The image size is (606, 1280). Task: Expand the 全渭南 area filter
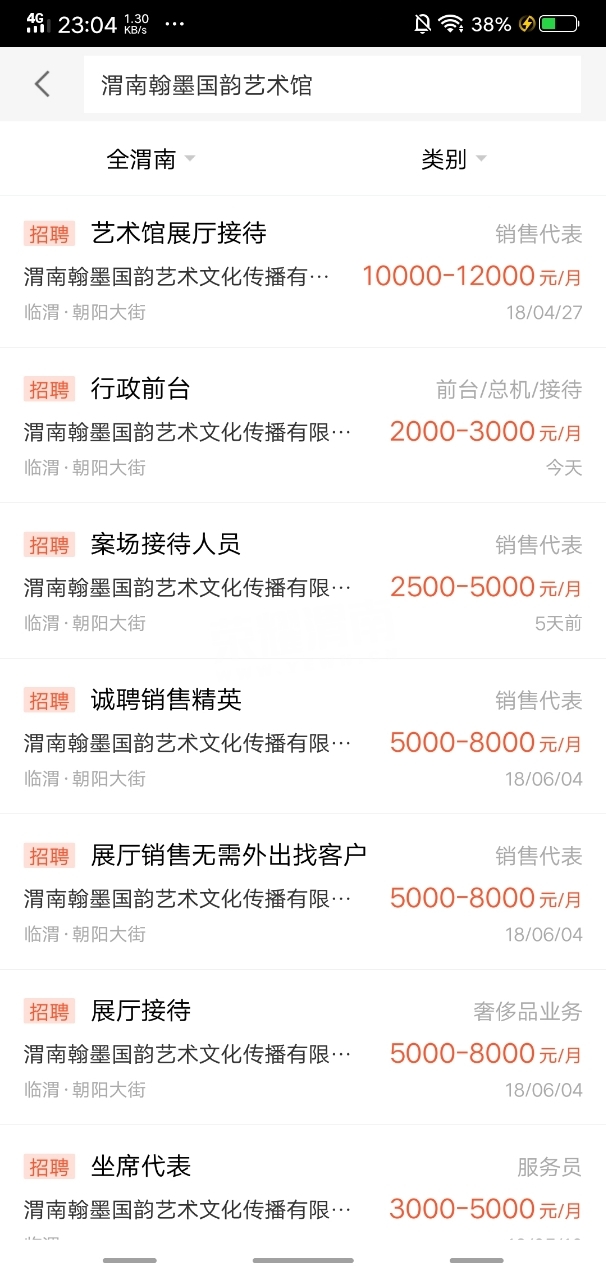click(x=150, y=159)
